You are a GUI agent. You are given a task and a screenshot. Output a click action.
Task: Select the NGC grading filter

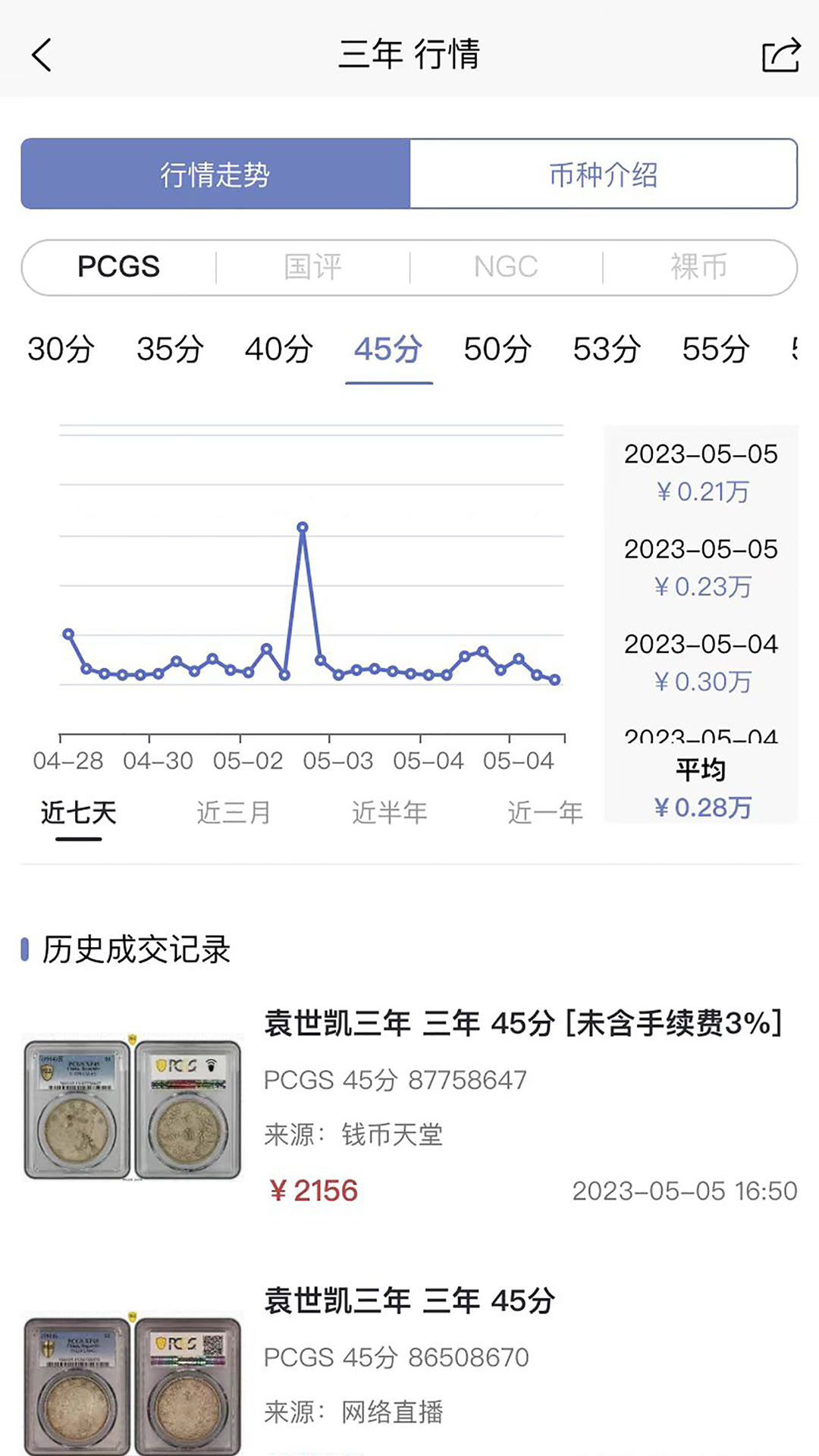(504, 267)
